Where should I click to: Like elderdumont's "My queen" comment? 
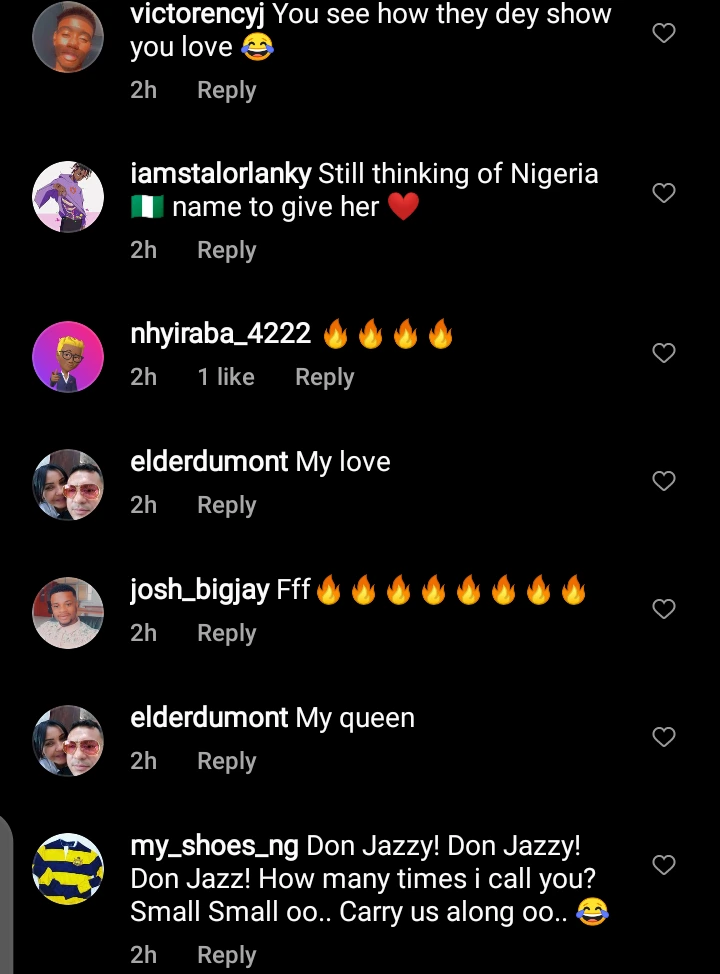click(x=664, y=737)
